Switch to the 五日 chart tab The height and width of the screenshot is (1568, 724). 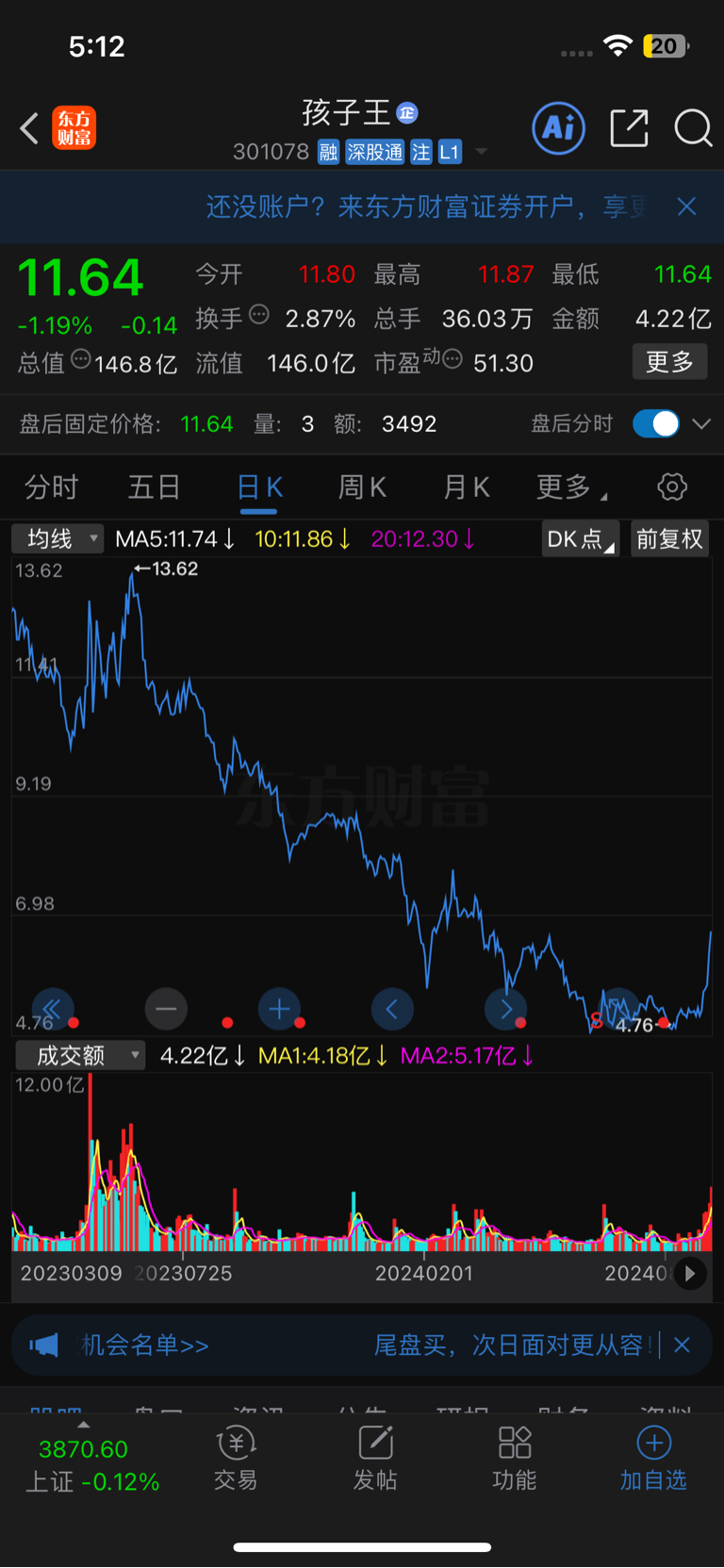point(155,487)
